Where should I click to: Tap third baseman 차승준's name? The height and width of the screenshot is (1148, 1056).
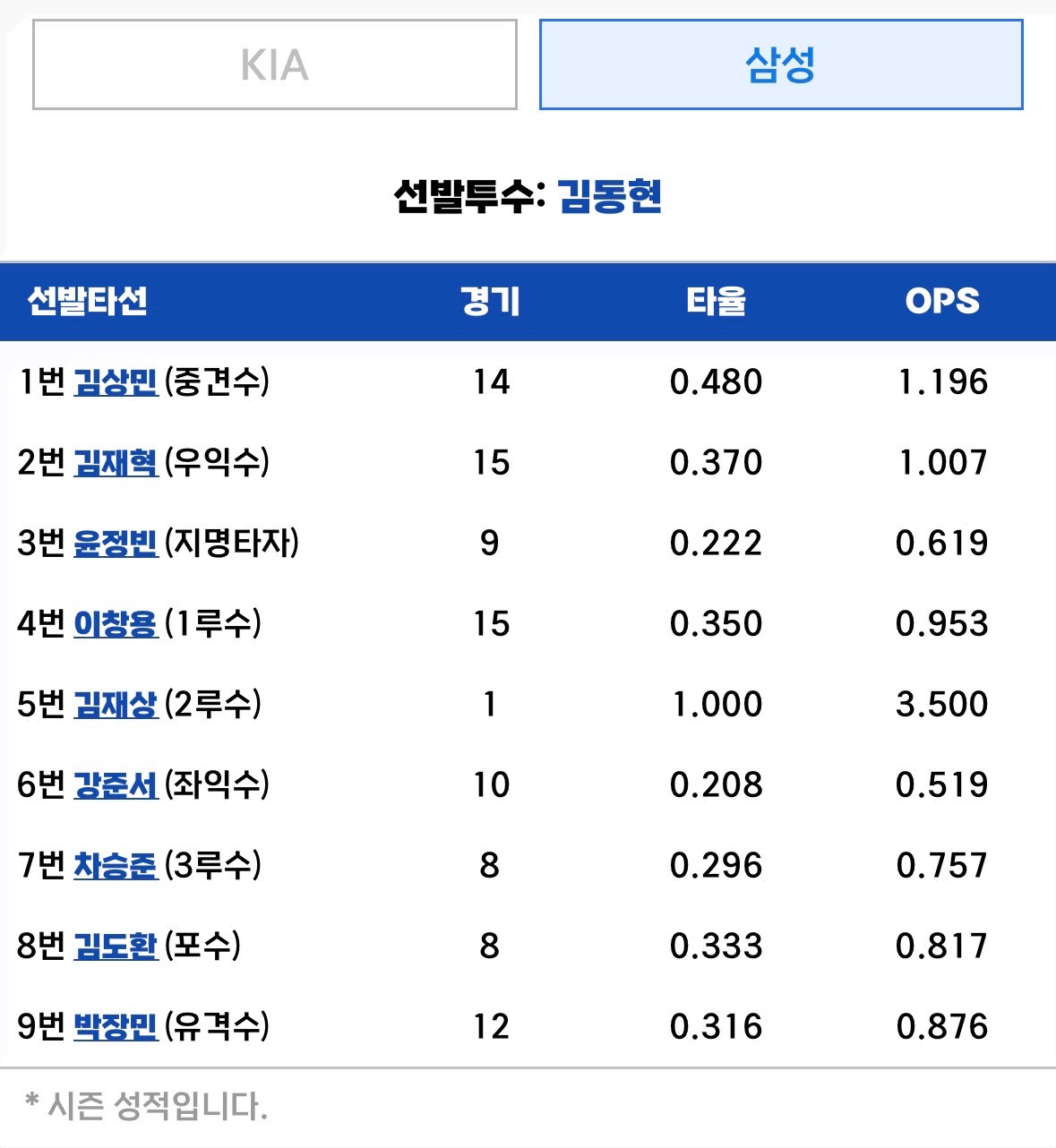pos(115,866)
